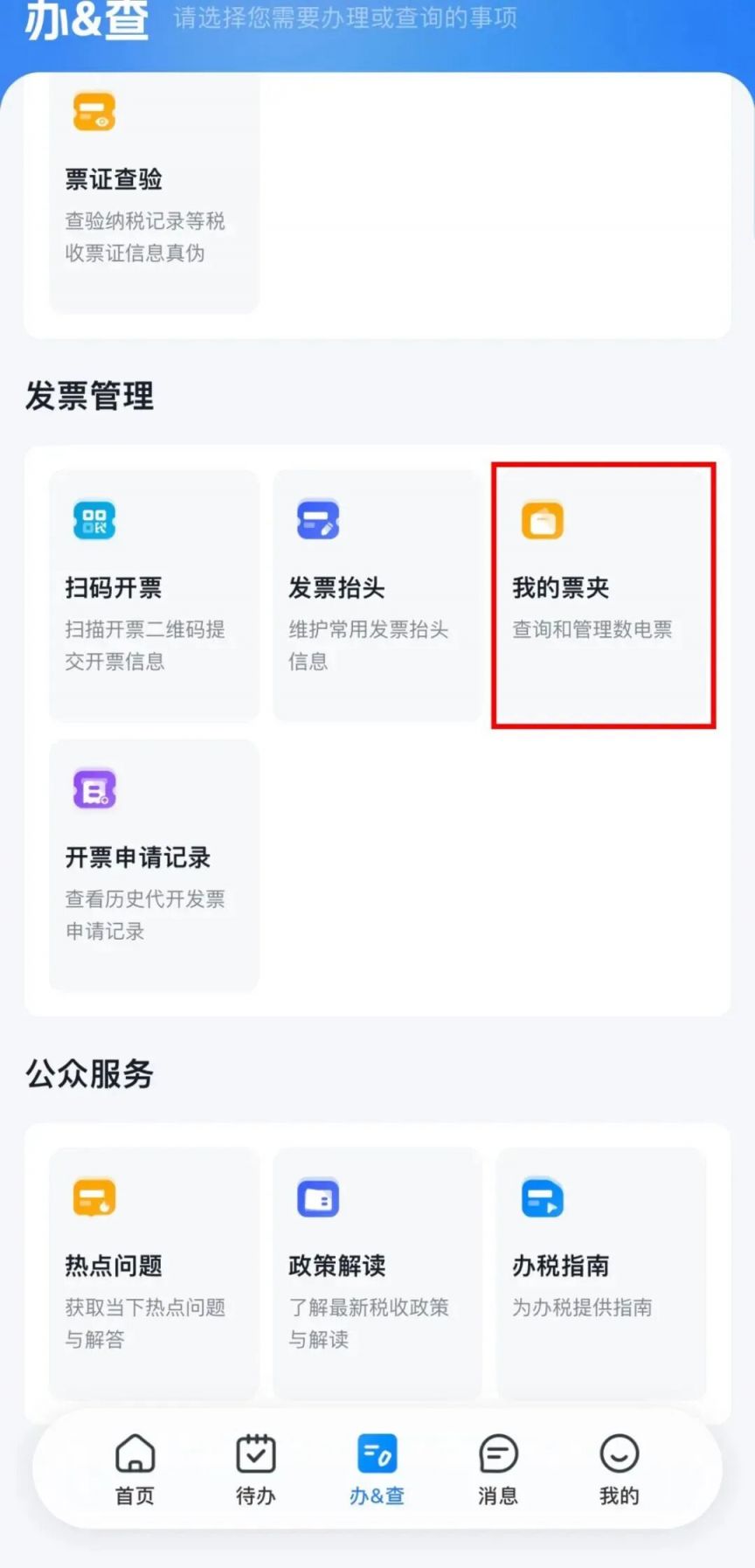Screen dimensions: 755x1568
Task: Tap the 公众服务 section header
Action: tap(89, 1075)
